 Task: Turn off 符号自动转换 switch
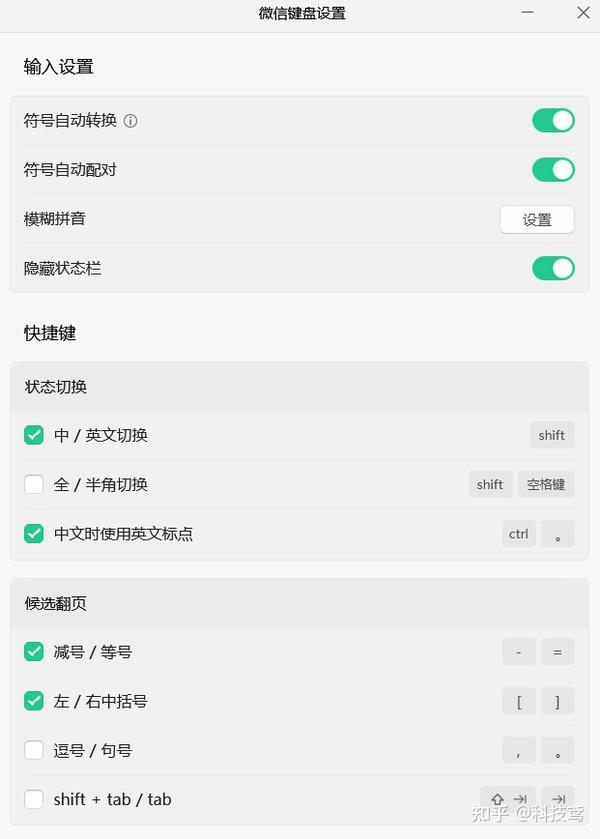click(553, 121)
